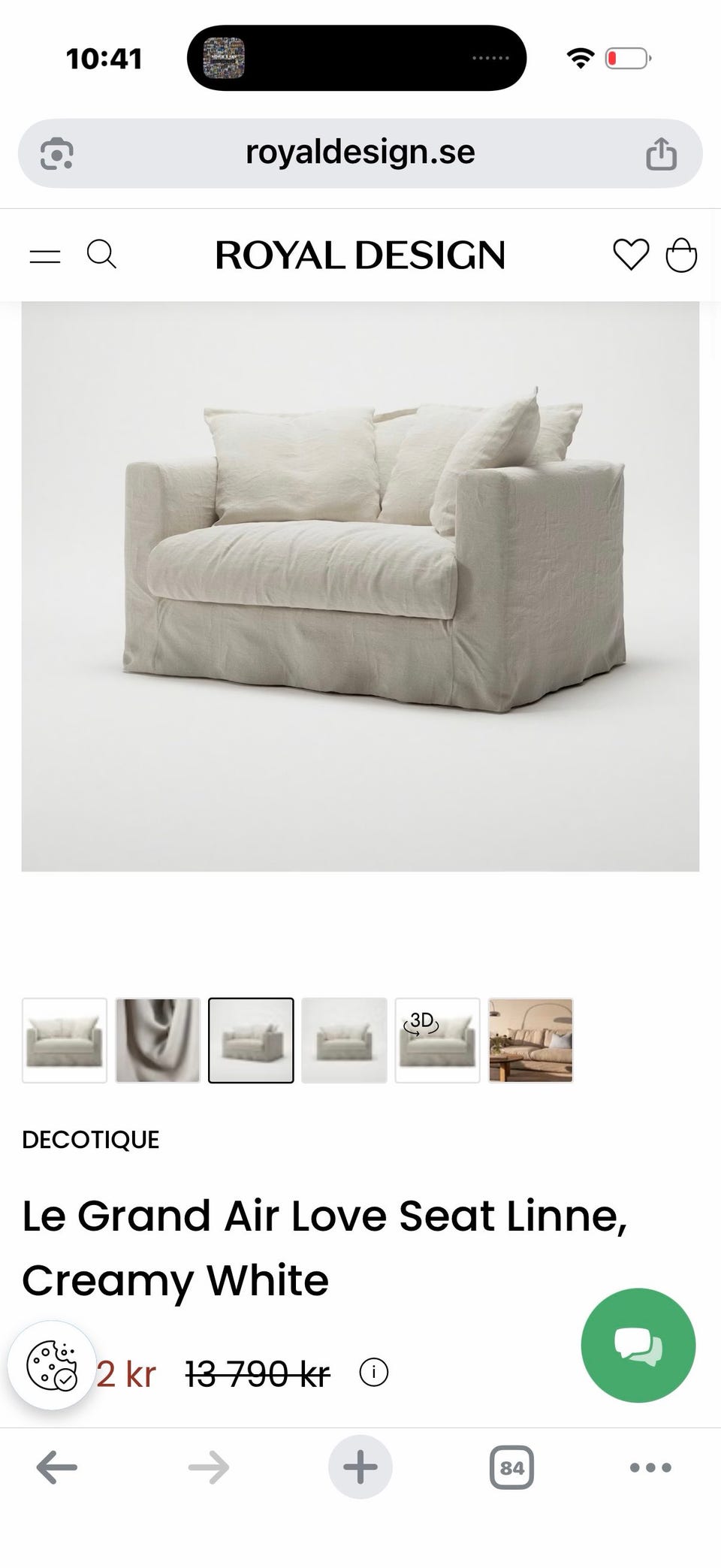Go back to the previous page
The width and height of the screenshot is (721, 1568).
(x=57, y=1467)
